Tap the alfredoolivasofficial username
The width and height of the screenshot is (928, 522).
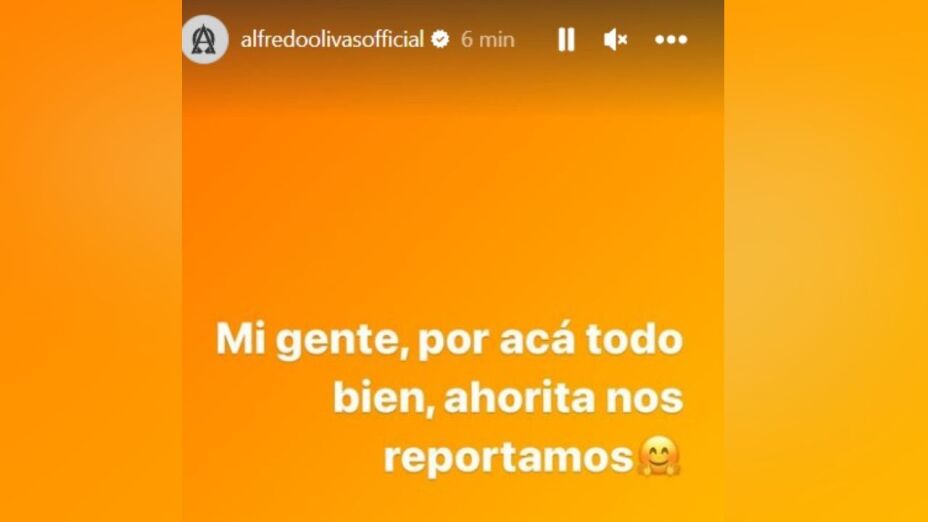click(333, 40)
